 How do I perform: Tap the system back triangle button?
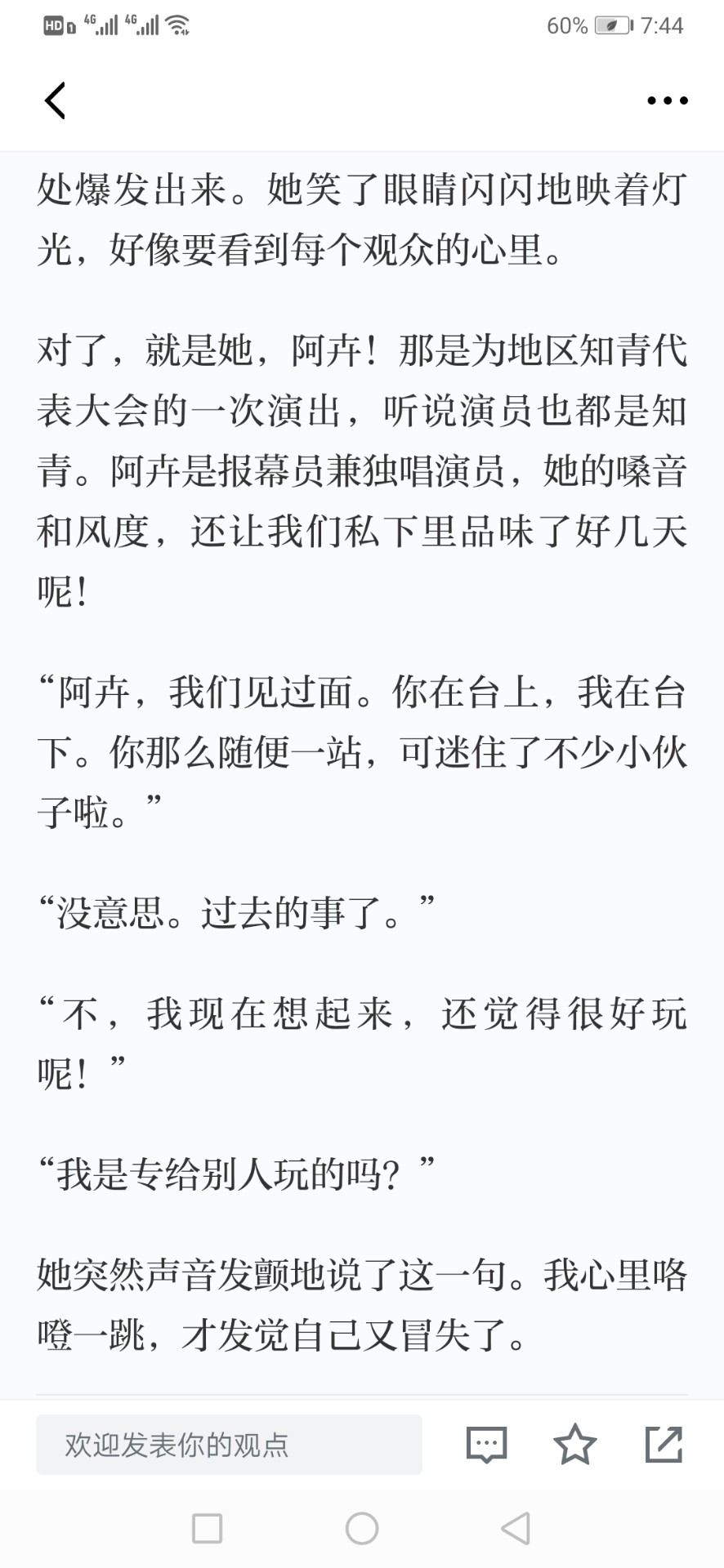(516, 1528)
